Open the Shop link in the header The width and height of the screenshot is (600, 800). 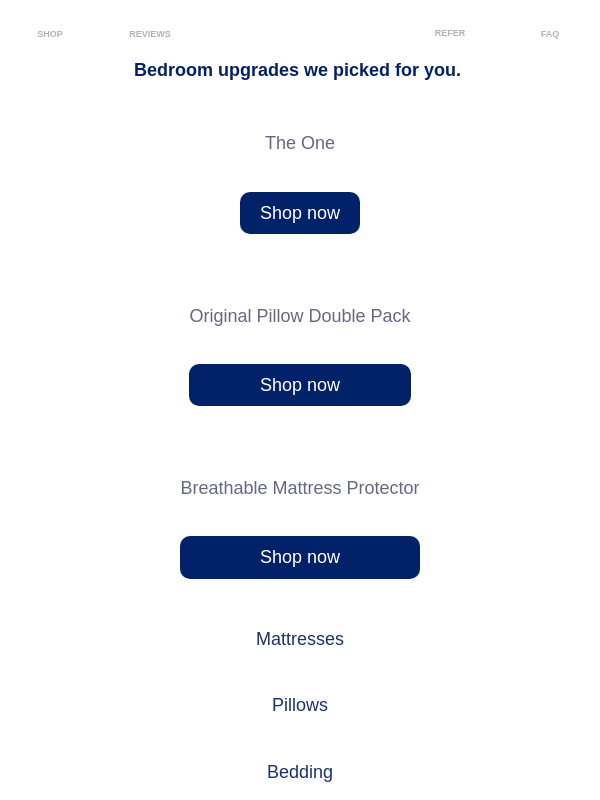pyautogui.click(x=50, y=34)
